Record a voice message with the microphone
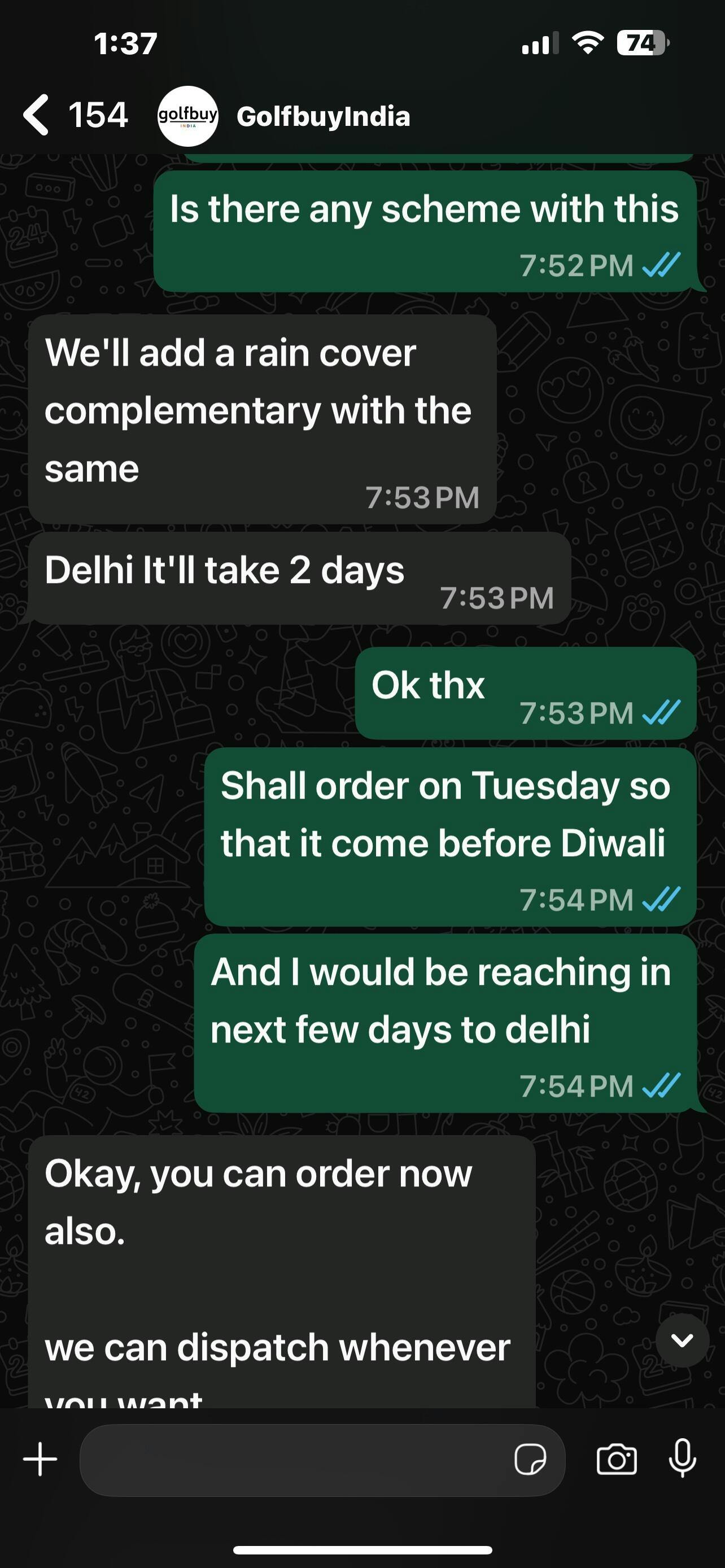 682,1458
